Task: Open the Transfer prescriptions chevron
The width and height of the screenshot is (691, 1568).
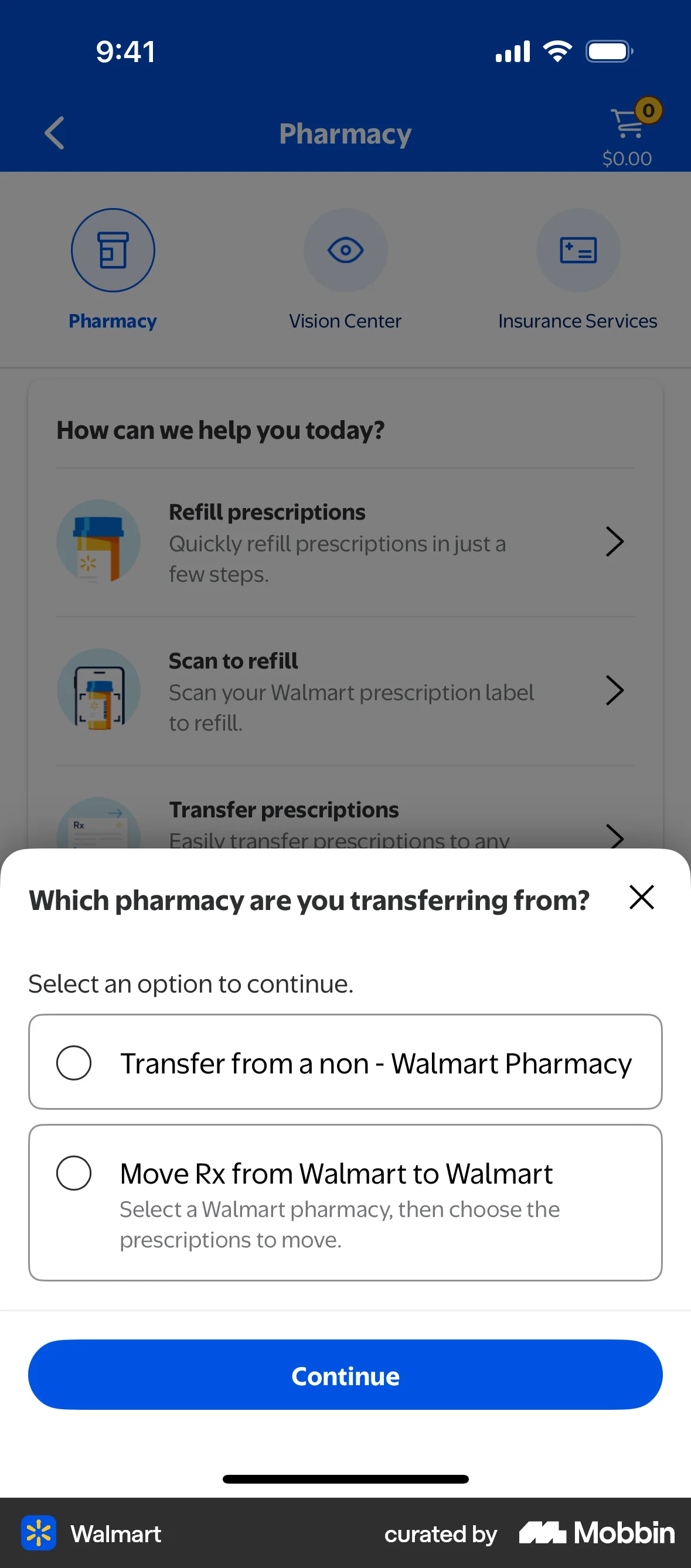Action: pos(614,837)
